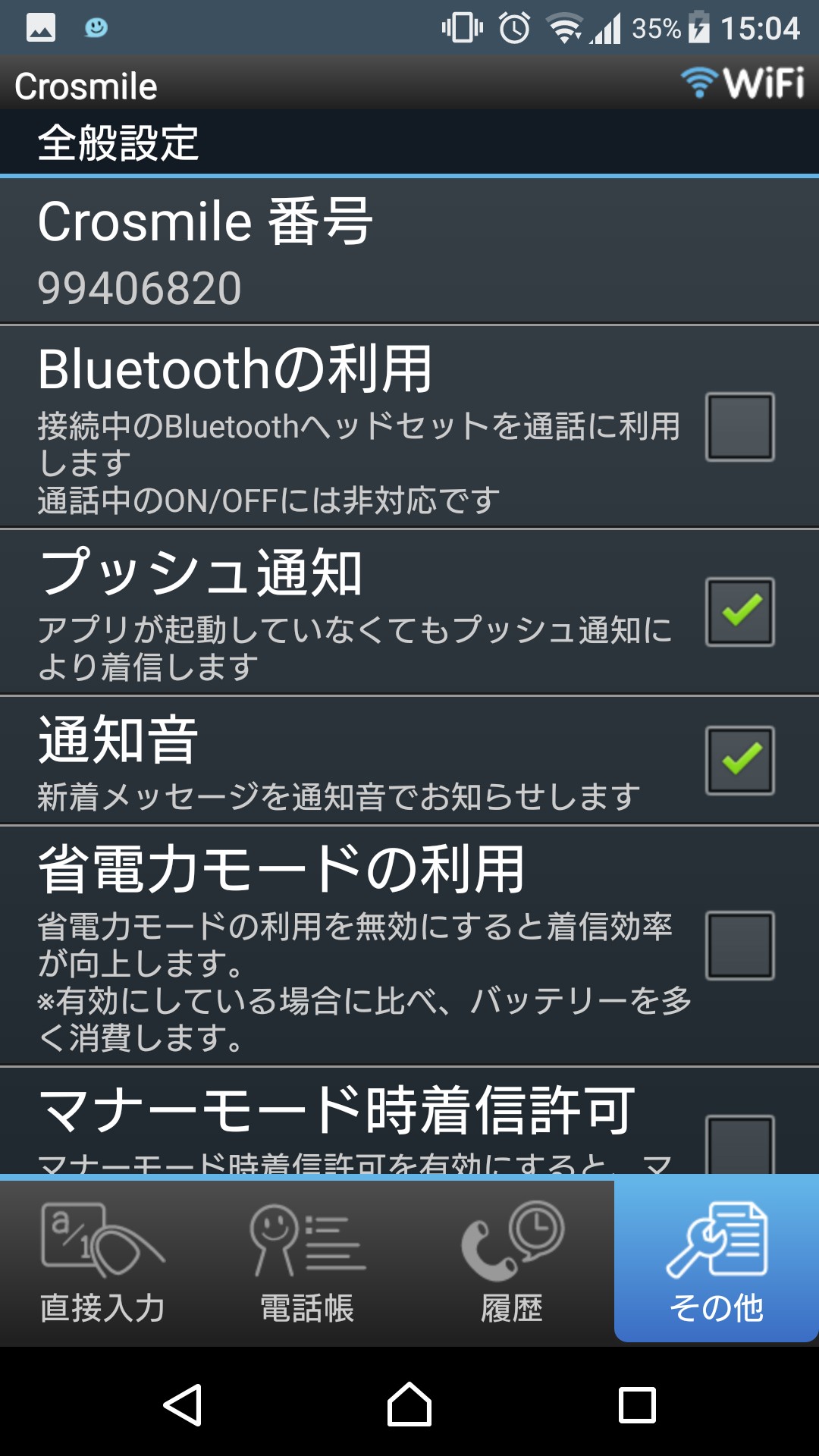
Task: Switch to the 直接入力 tab
Action: 102,1262
